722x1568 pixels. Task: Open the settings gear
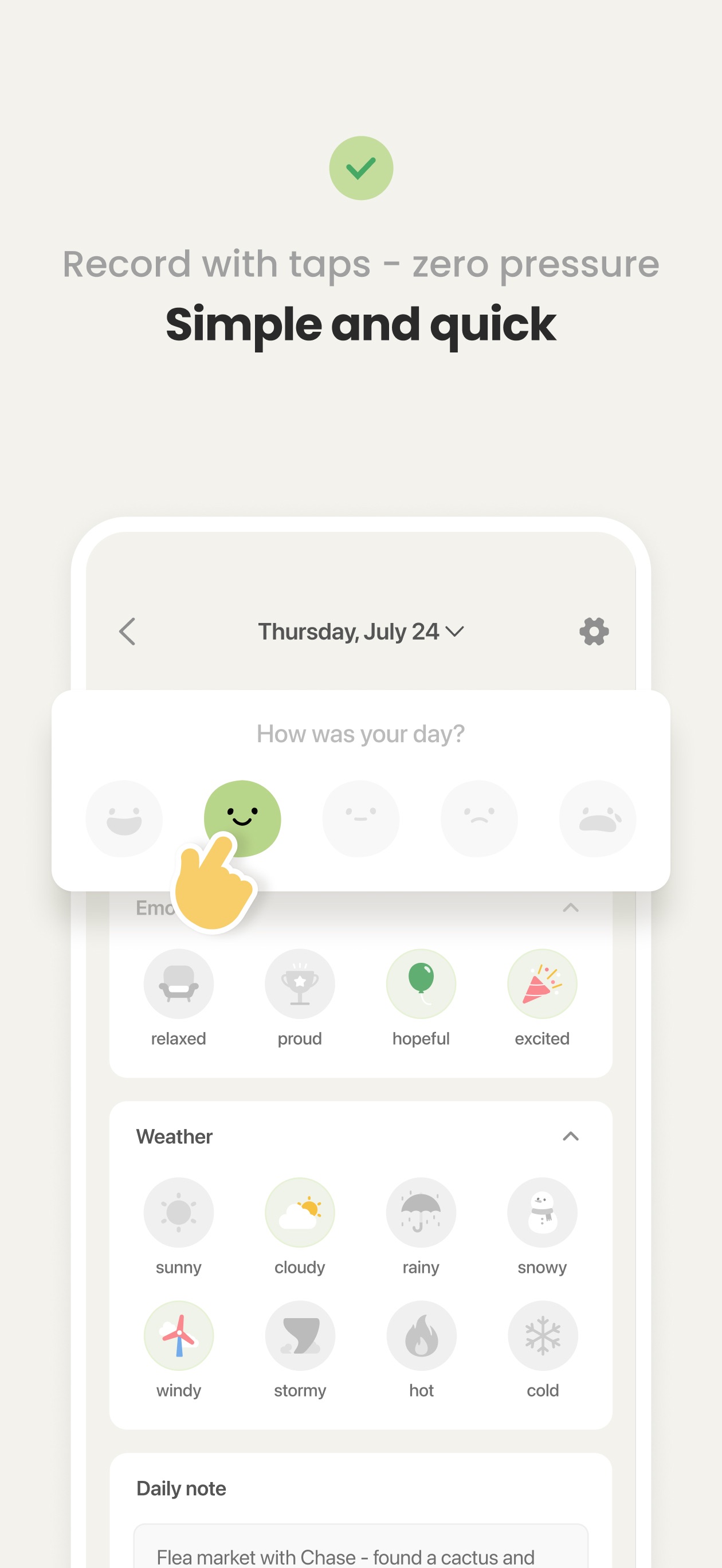click(x=594, y=632)
